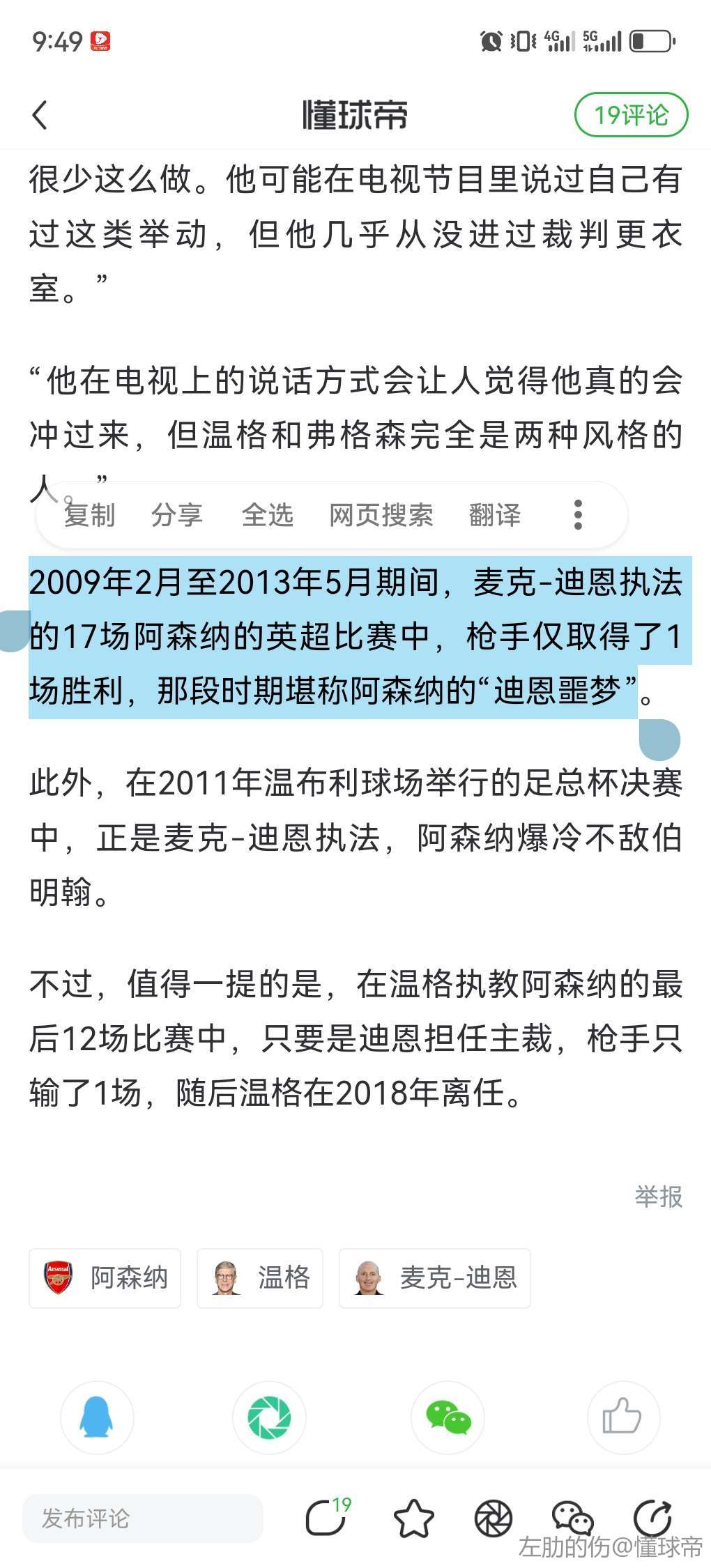Like the article with the thumbs-up
This screenshot has height=1568, width=711.
[x=623, y=1417]
